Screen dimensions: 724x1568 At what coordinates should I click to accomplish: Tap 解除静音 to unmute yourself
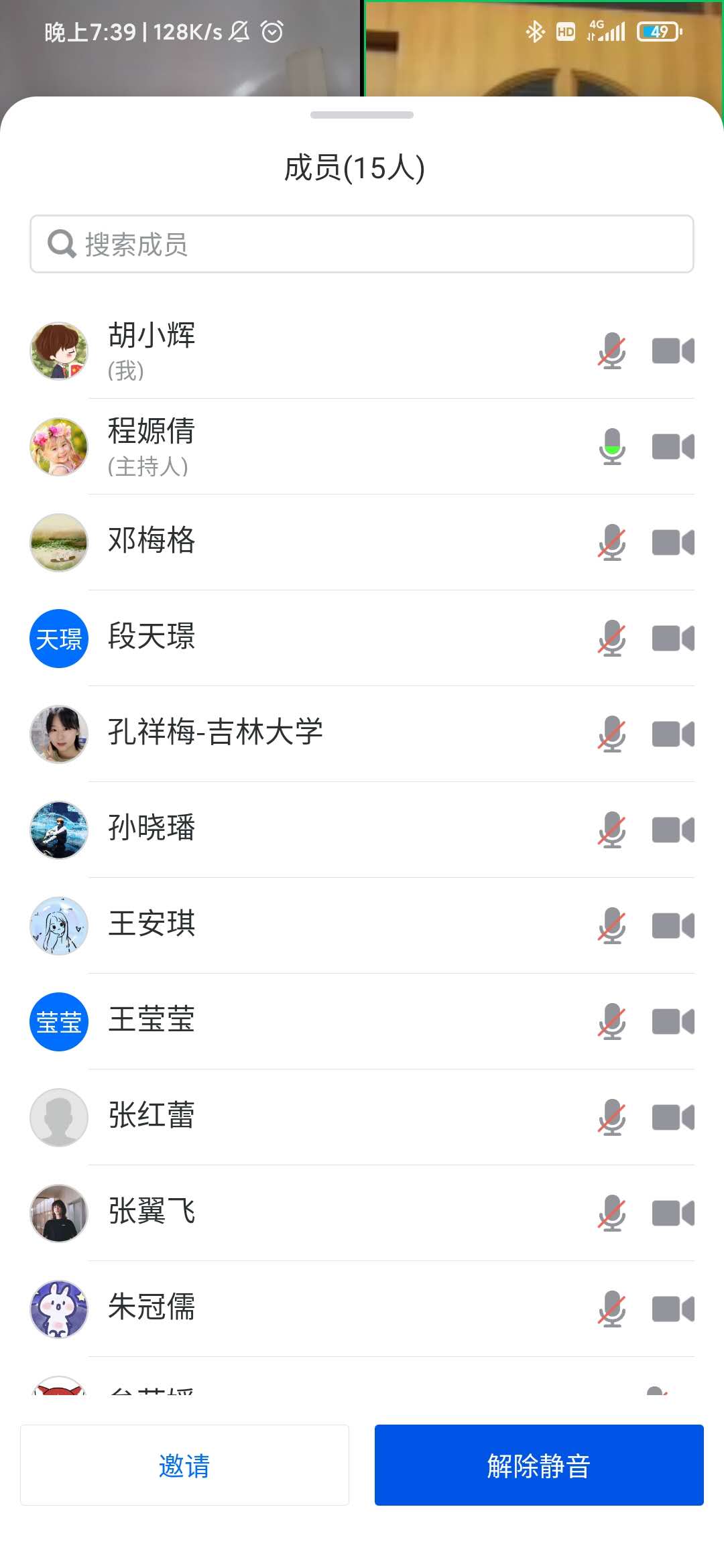point(539,1465)
